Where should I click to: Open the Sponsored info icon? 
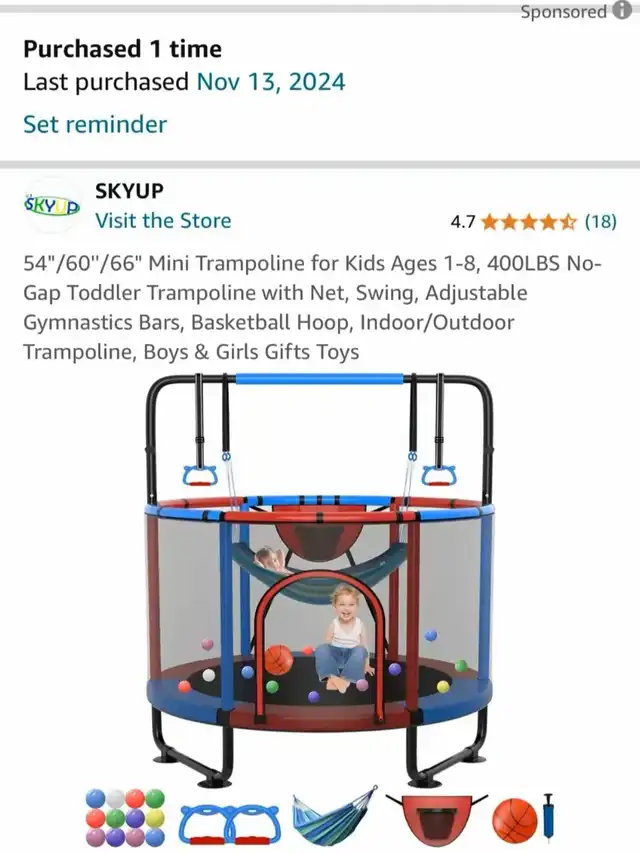pos(622,11)
